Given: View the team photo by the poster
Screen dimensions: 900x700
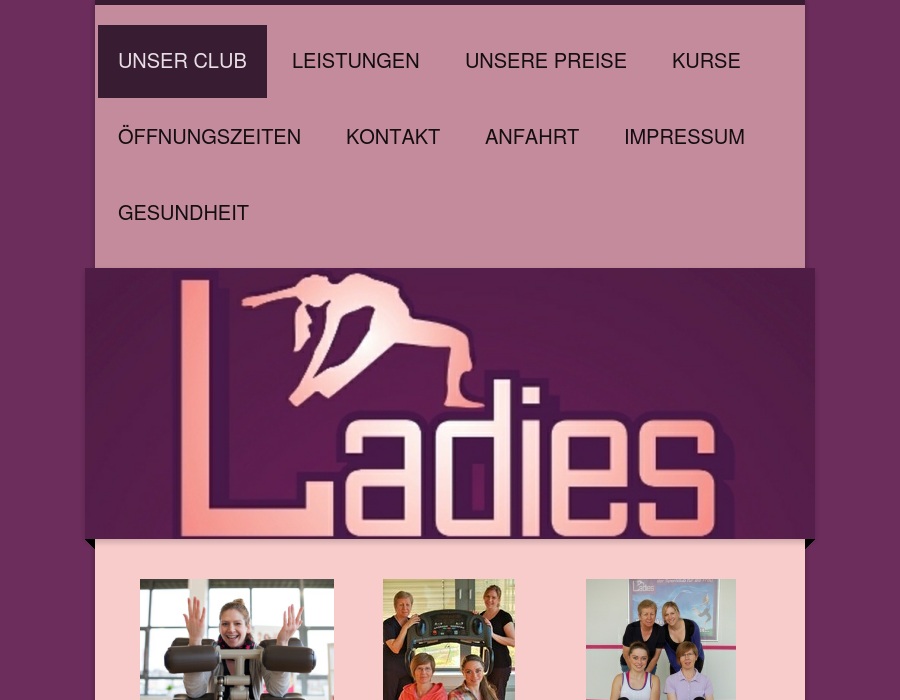Looking at the screenshot, I should coord(661,639).
